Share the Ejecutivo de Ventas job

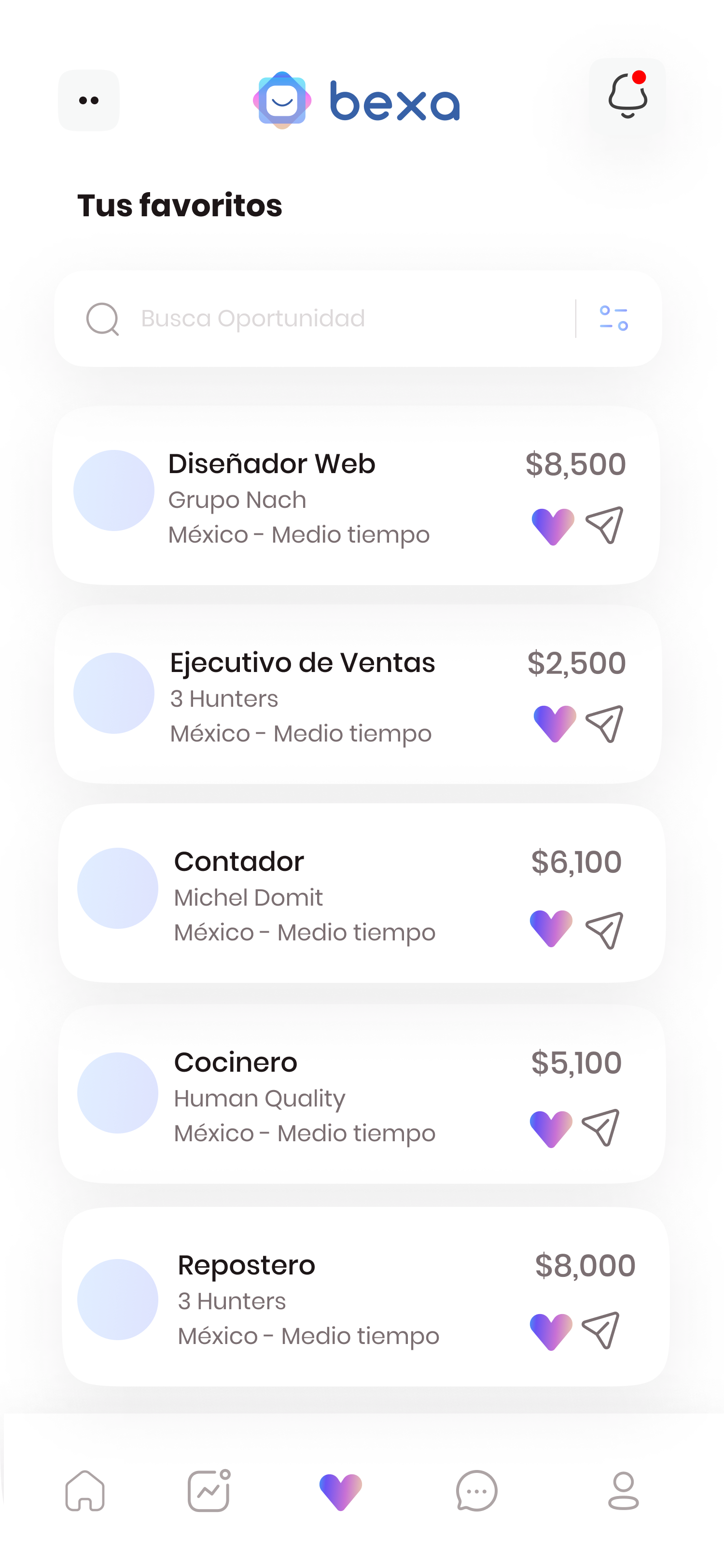pyautogui.click(x=605, y=724)
